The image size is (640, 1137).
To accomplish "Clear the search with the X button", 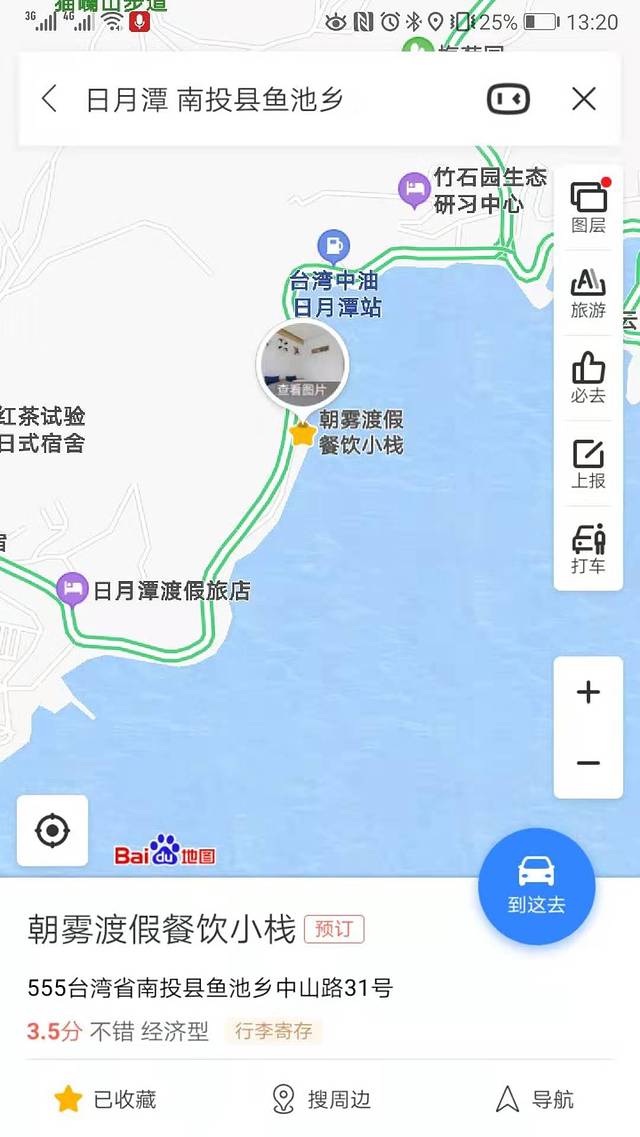I will (584, 99).
